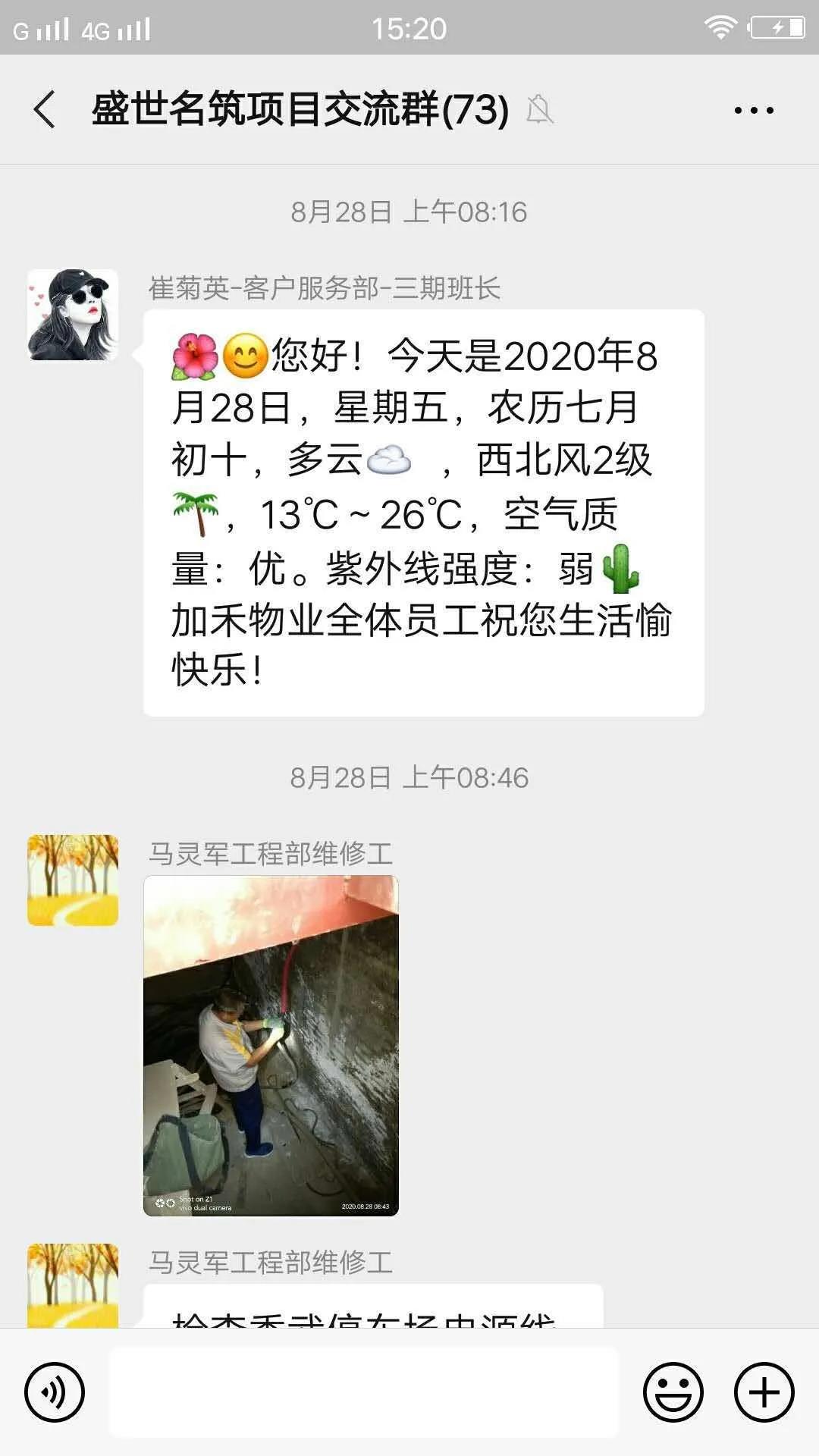Image resolution: width=819 pixels, height=1456 pixels.
Task: Tap the message text input field
Action: coord(364,1392)
